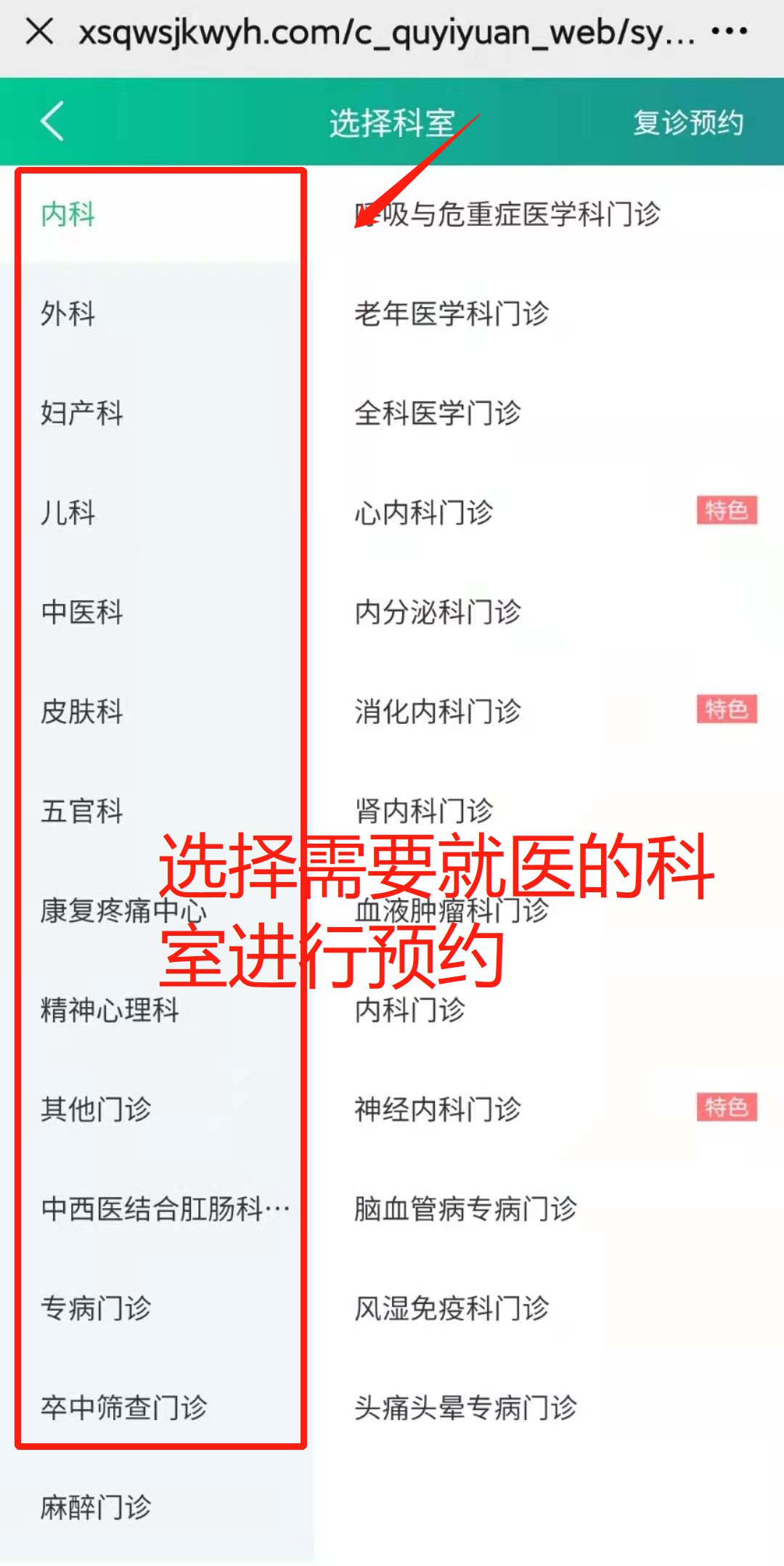The image size is (784, 1566).
Task: Select the 外科 category
Action: click(x=68, y=314)
